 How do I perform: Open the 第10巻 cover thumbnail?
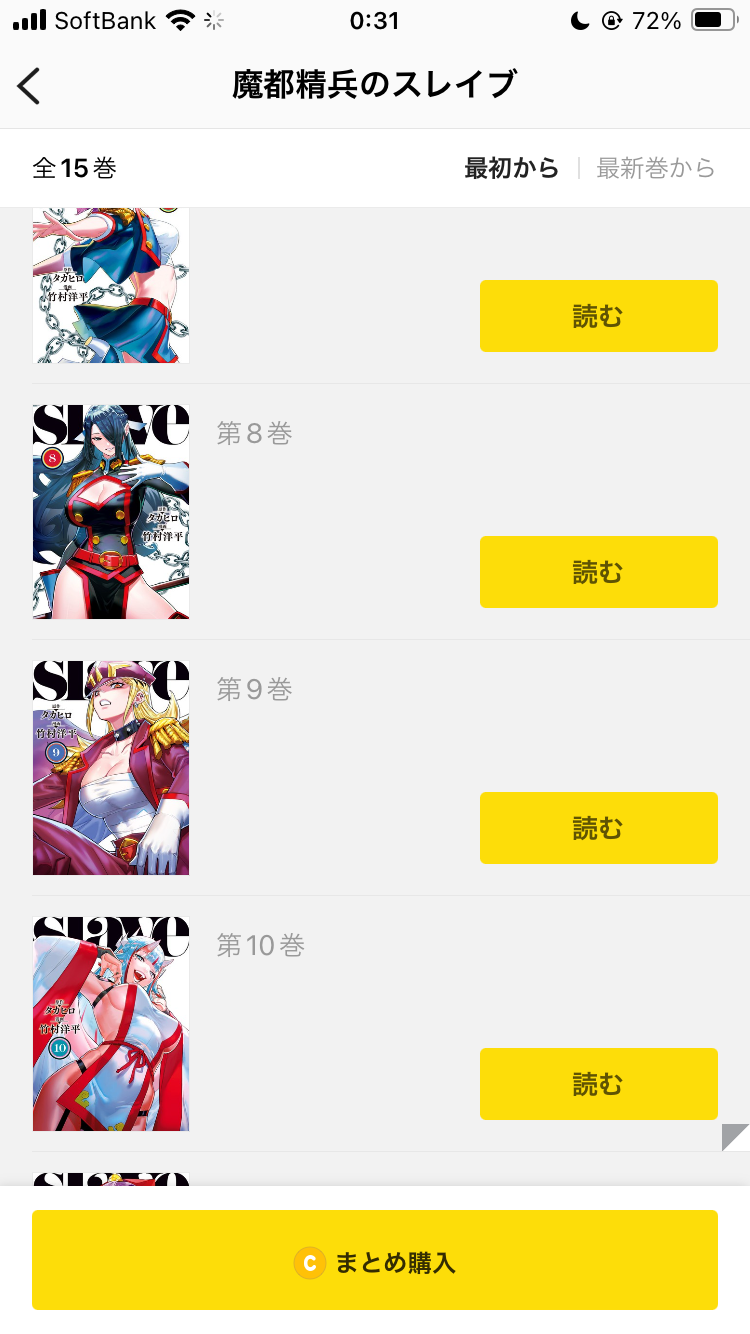(x=111, y=1024)
